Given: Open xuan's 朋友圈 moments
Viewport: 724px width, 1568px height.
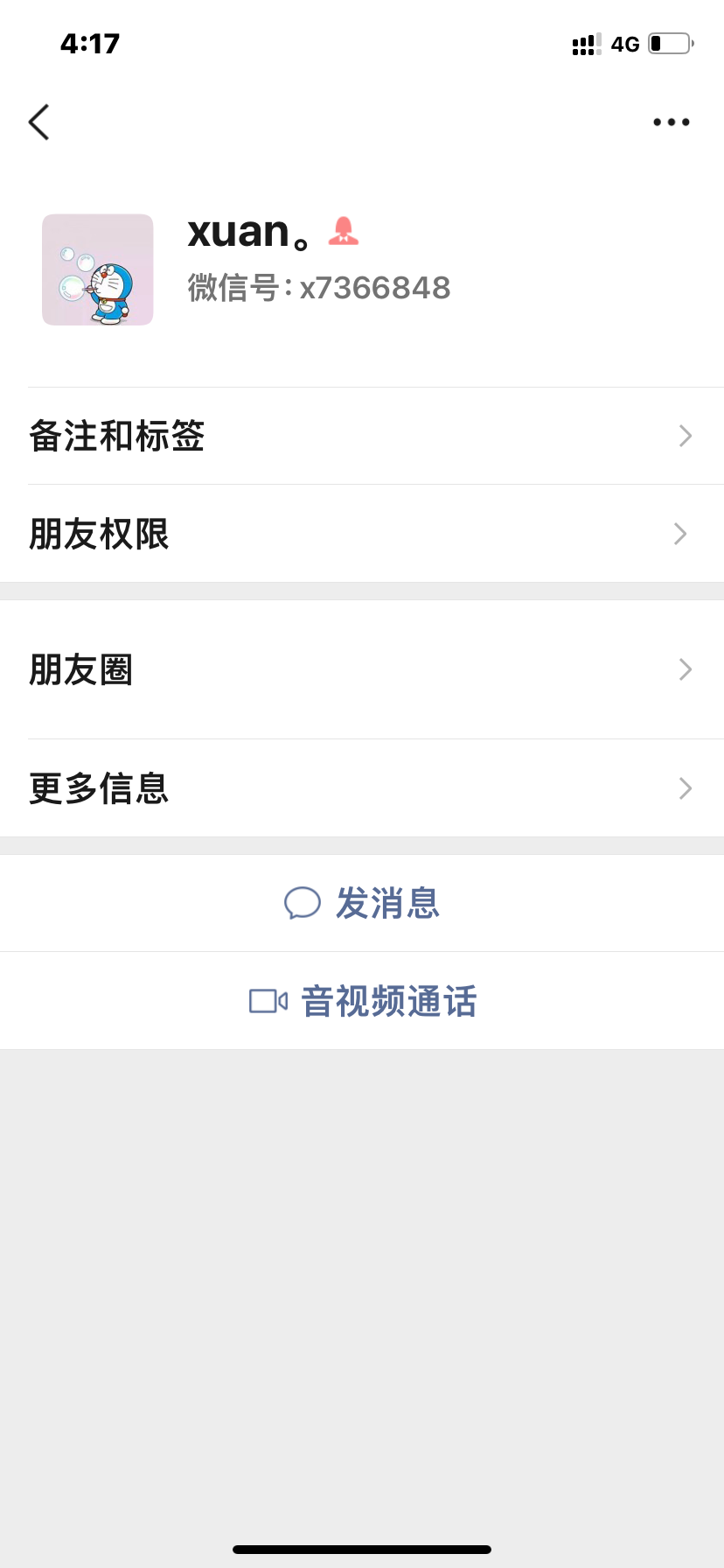Looking at the screenshot, I should [x=362, y=668].
